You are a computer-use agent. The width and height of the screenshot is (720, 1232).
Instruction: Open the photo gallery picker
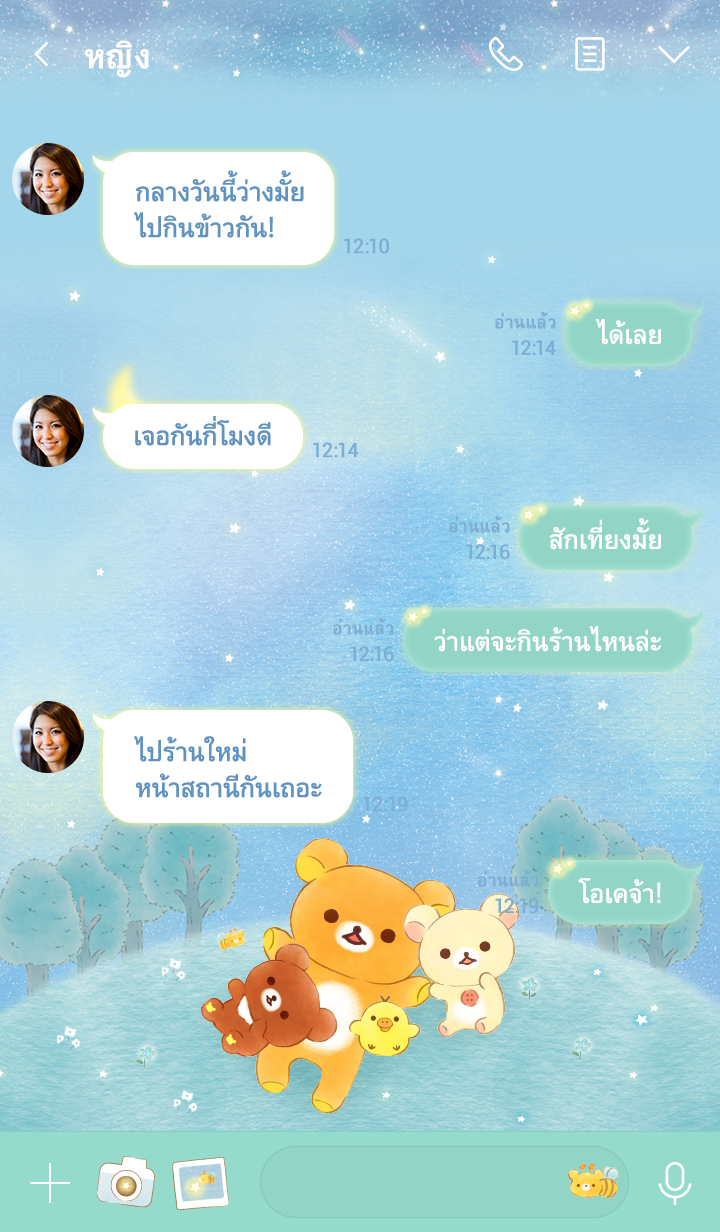click(x=200, y=1183)
